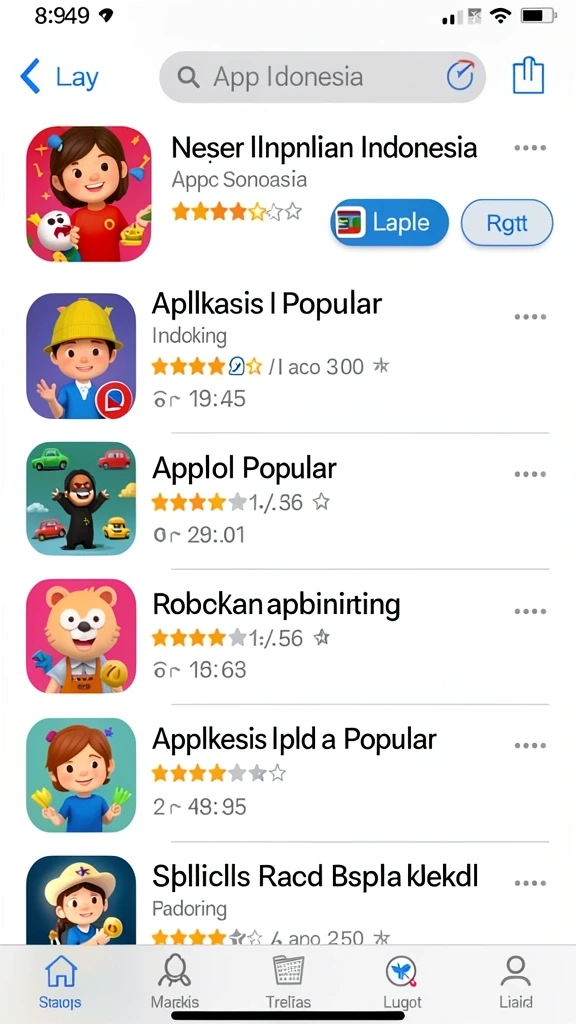Switch to the Liaird profile tab

click(x=516, y=981)
